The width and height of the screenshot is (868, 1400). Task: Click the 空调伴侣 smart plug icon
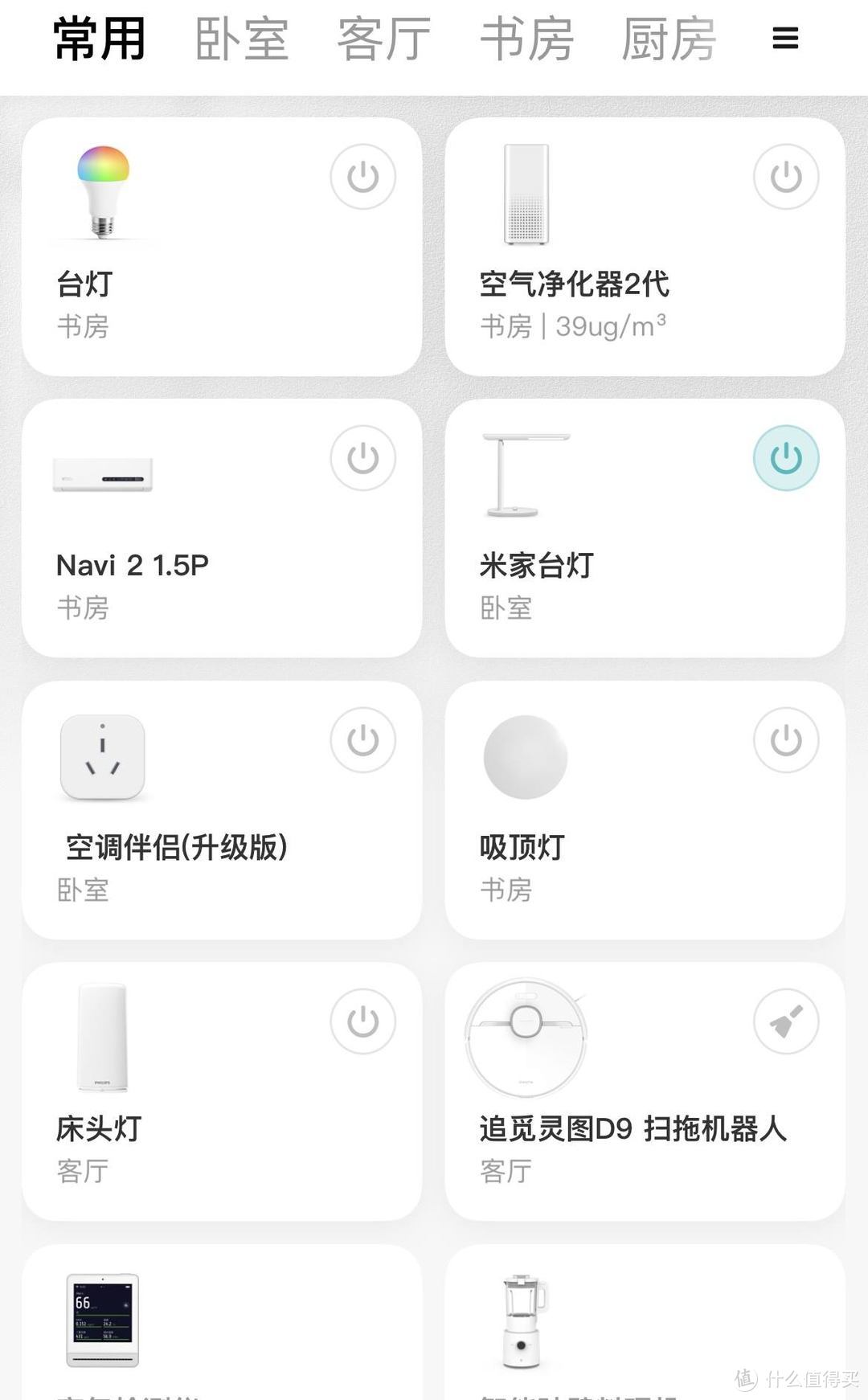click(102, 755)
